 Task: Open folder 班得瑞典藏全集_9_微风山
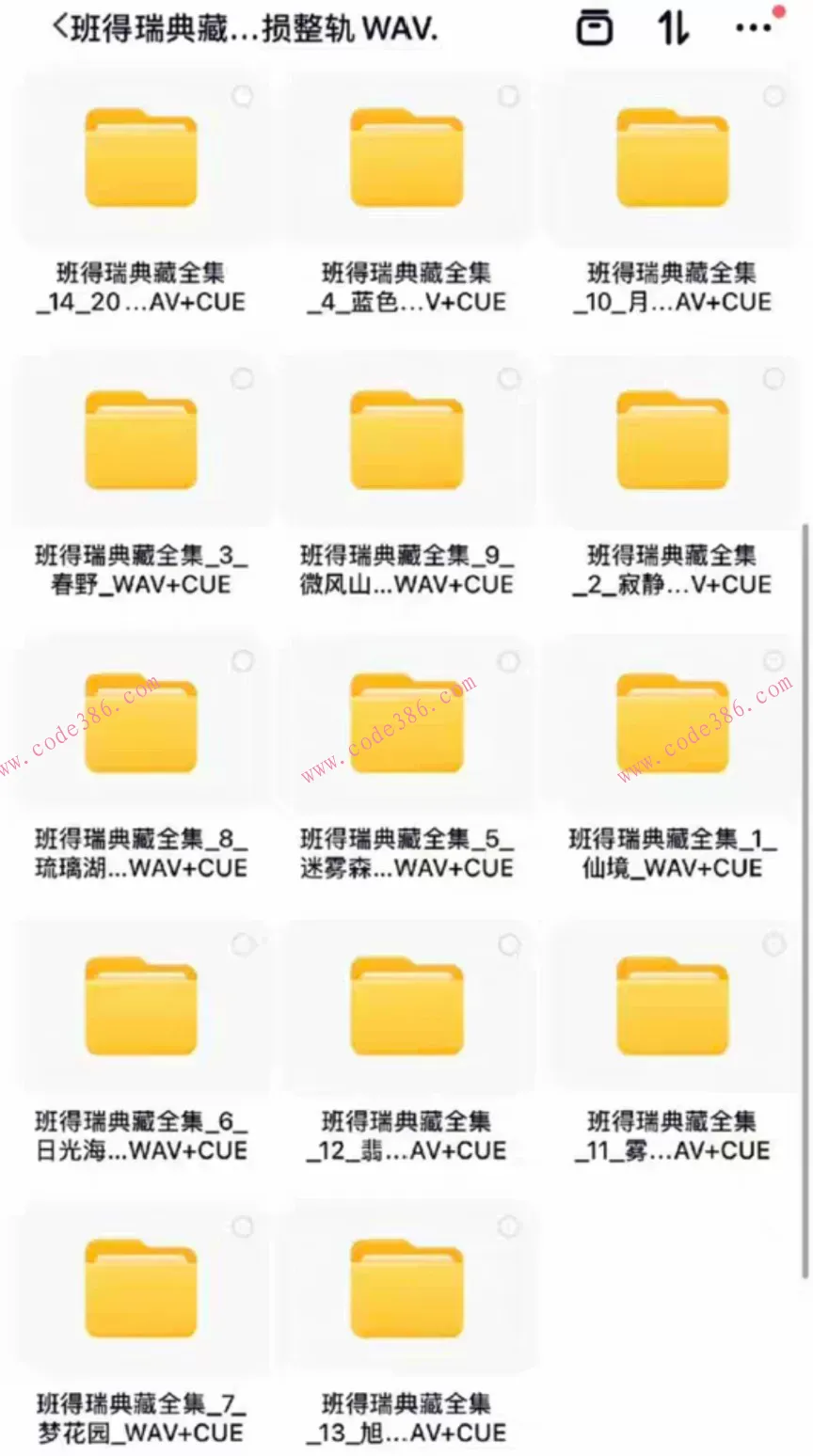pyautogui.click(x=406, y=440)
